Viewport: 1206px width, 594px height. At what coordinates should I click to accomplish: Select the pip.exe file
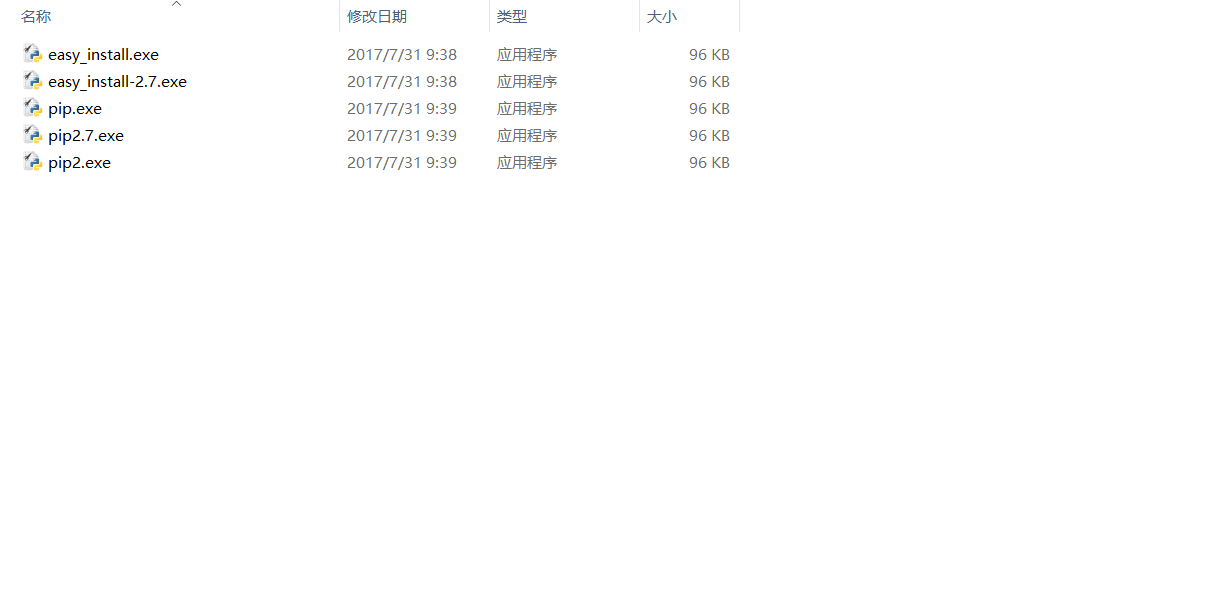[75, 109]
